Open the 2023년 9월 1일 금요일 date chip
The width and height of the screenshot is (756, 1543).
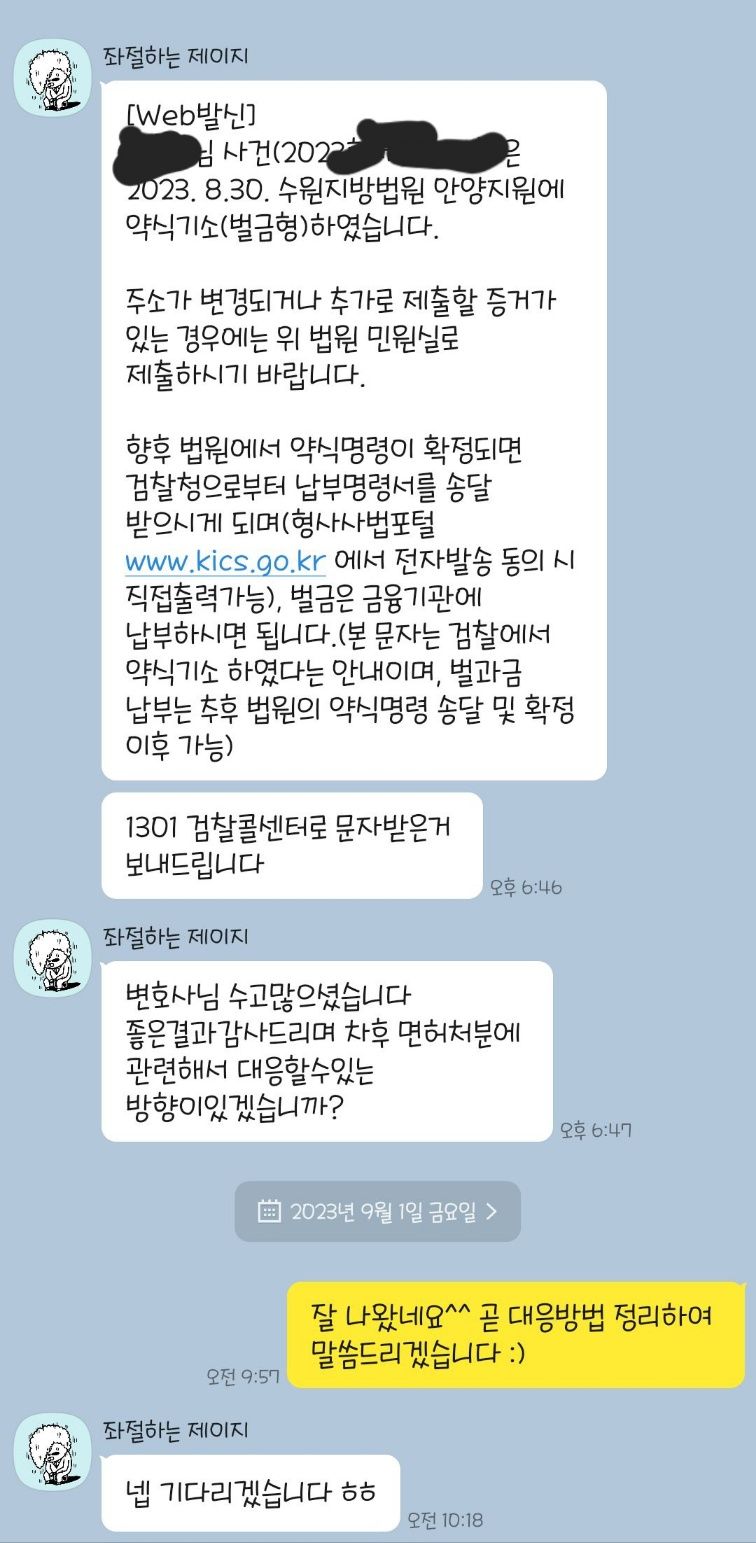click(378, 1211)
